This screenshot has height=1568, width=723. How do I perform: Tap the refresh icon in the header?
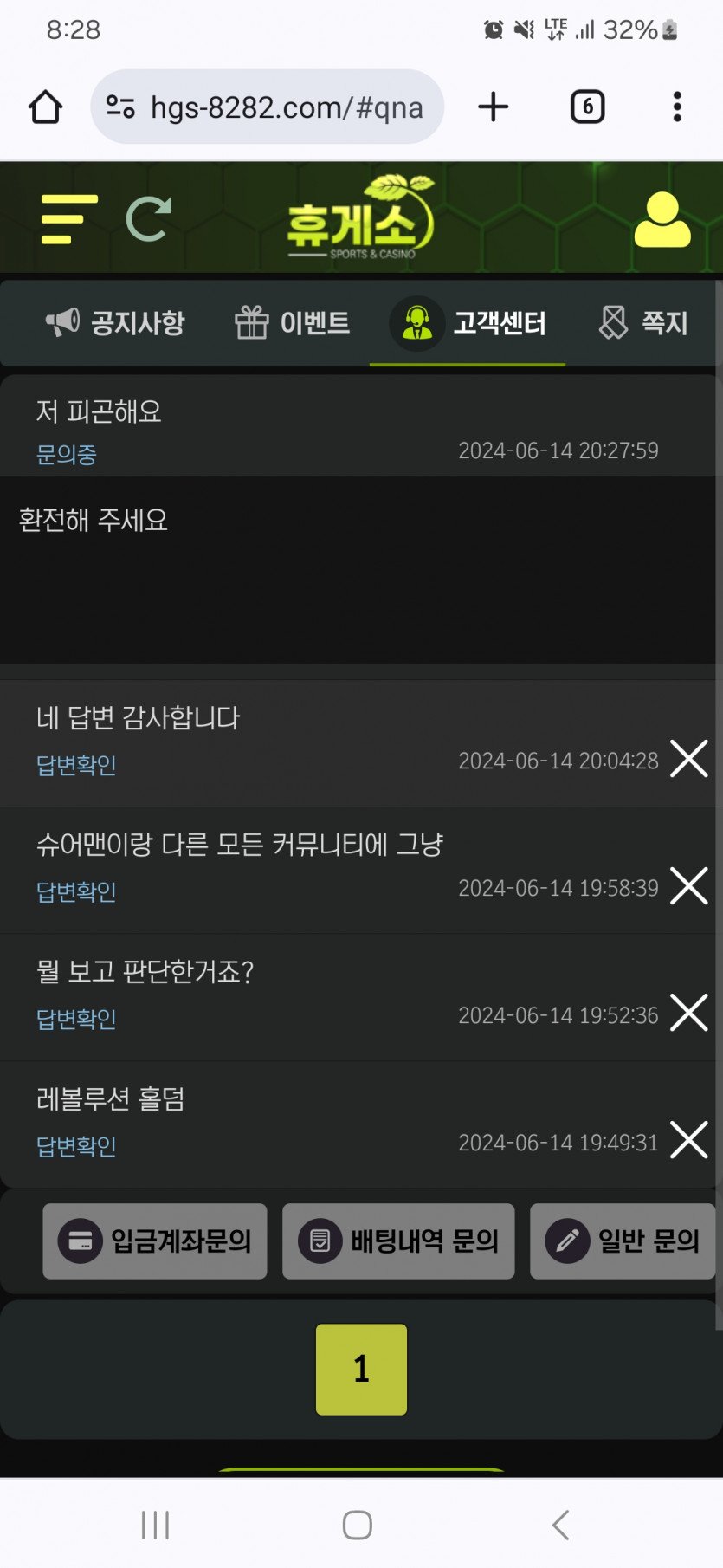point(149,219)
